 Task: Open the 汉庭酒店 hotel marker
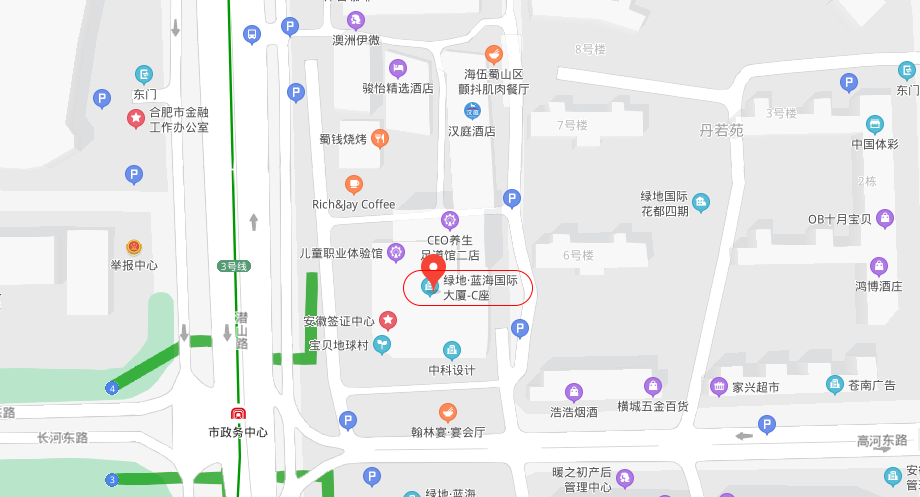(x=471, y=111)
